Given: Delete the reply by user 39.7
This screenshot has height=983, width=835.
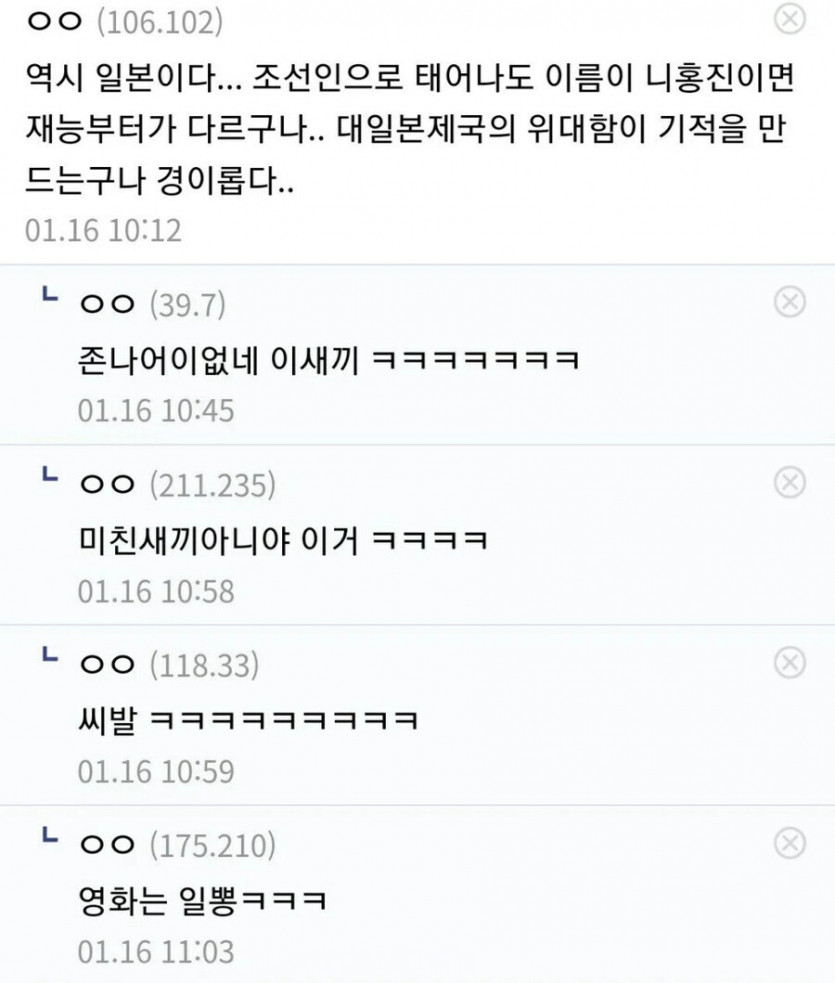Looking at the screenshot, I should [x=790, y=301].
